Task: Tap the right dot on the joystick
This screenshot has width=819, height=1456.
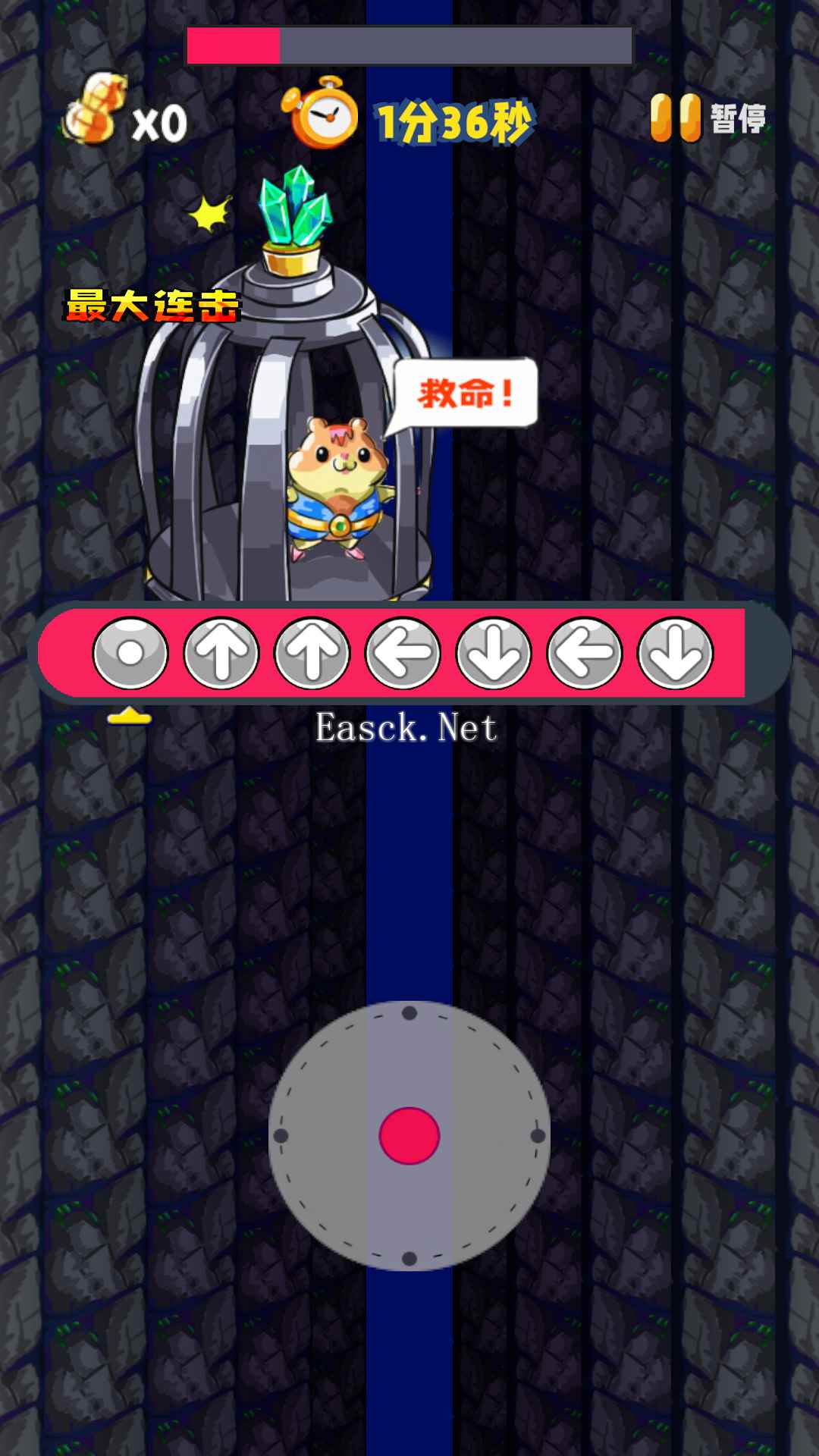Action: pos(538,1136)
